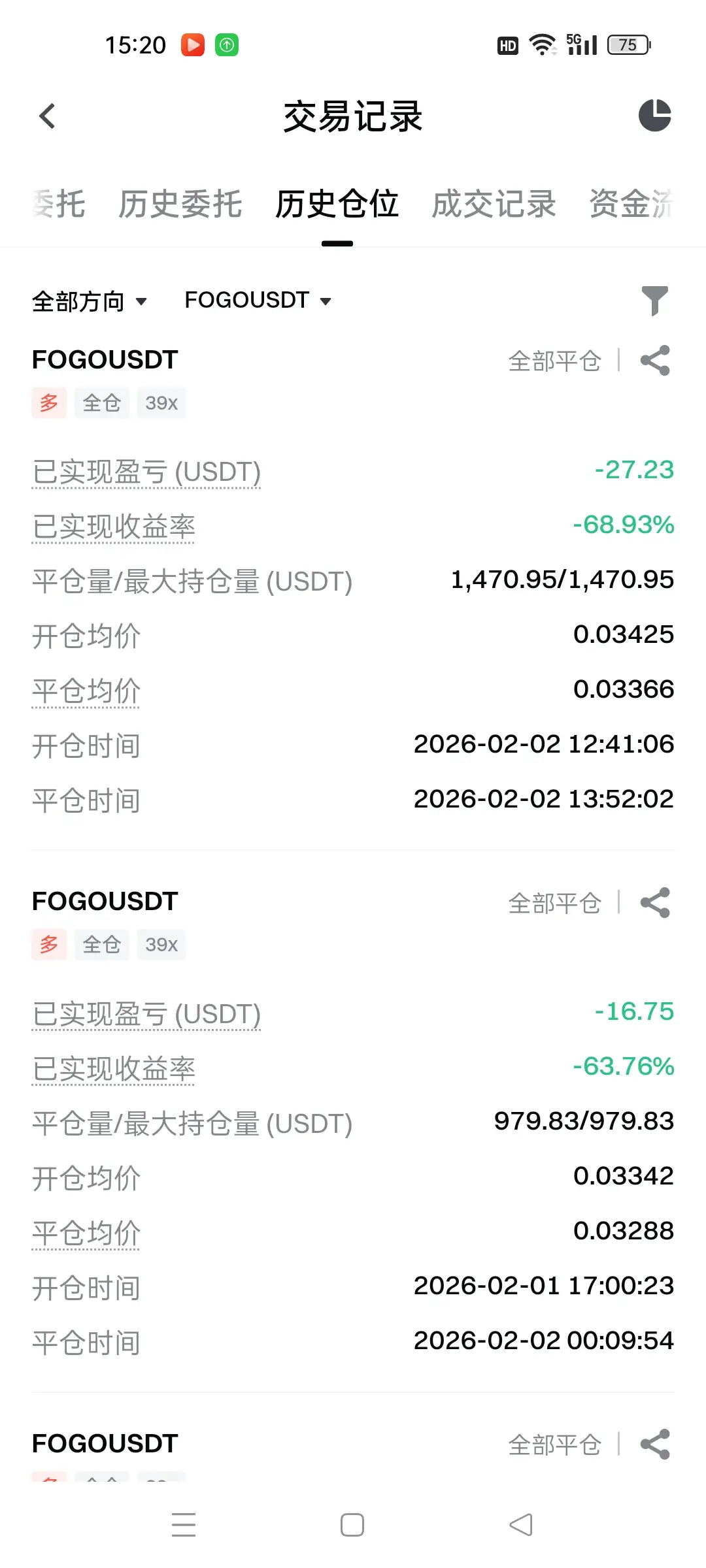Image resolution: width=706 pixels, height=1568 pixels.
Task: Go back using the top-left arrow
Action: coord(47,116)
